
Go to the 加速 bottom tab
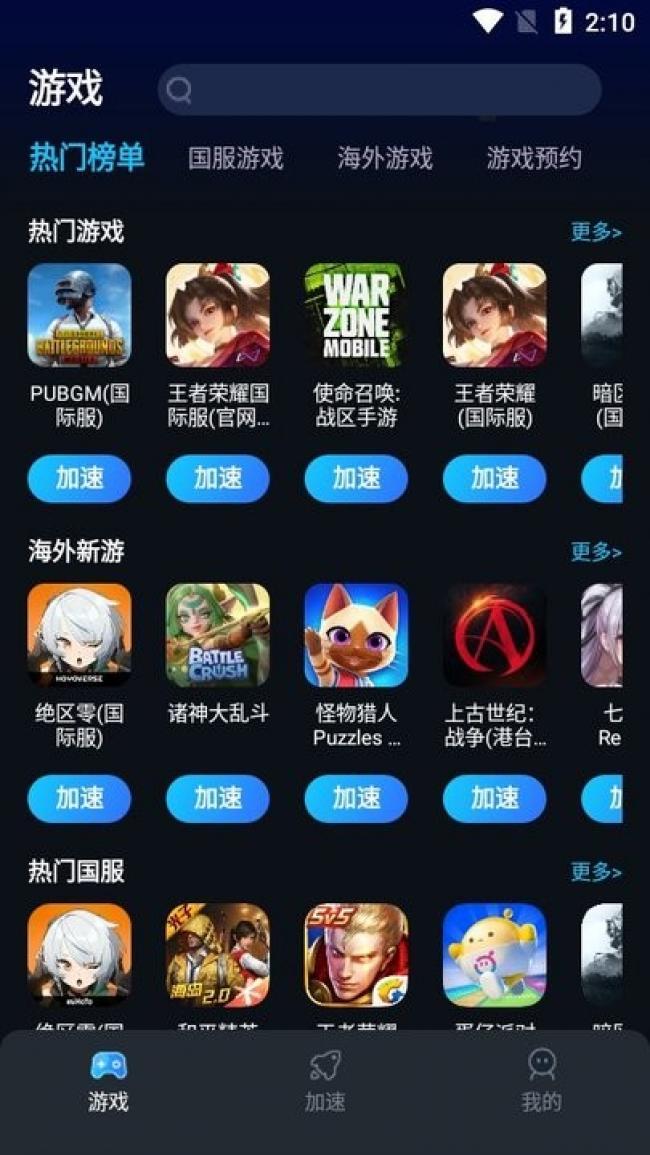pos(325,1082)
